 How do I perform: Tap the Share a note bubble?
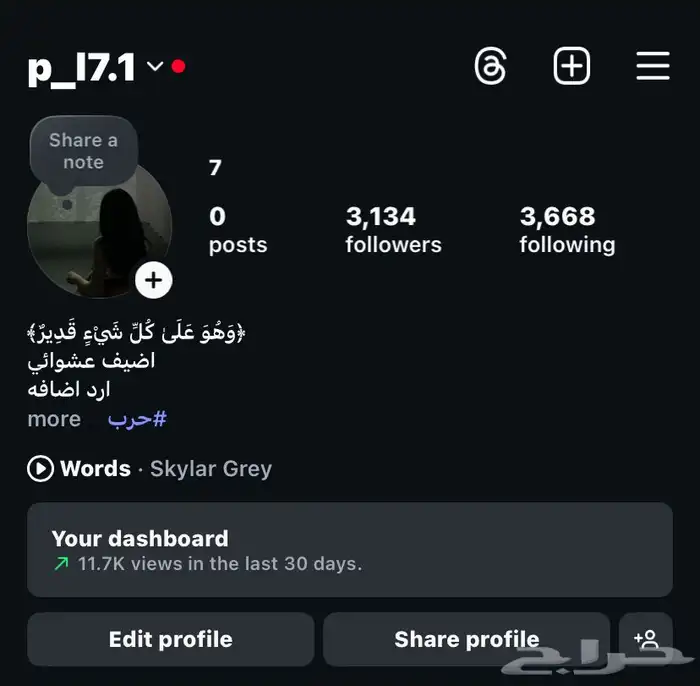pyautogui.click(x=83, y=151)
